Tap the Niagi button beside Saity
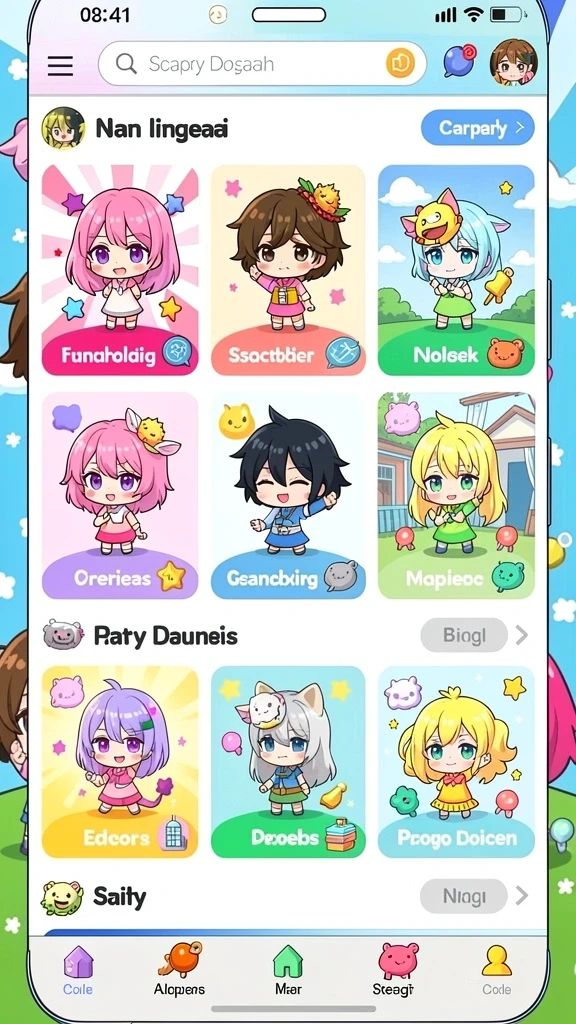576x1024 pixels. tap(464, 896)
